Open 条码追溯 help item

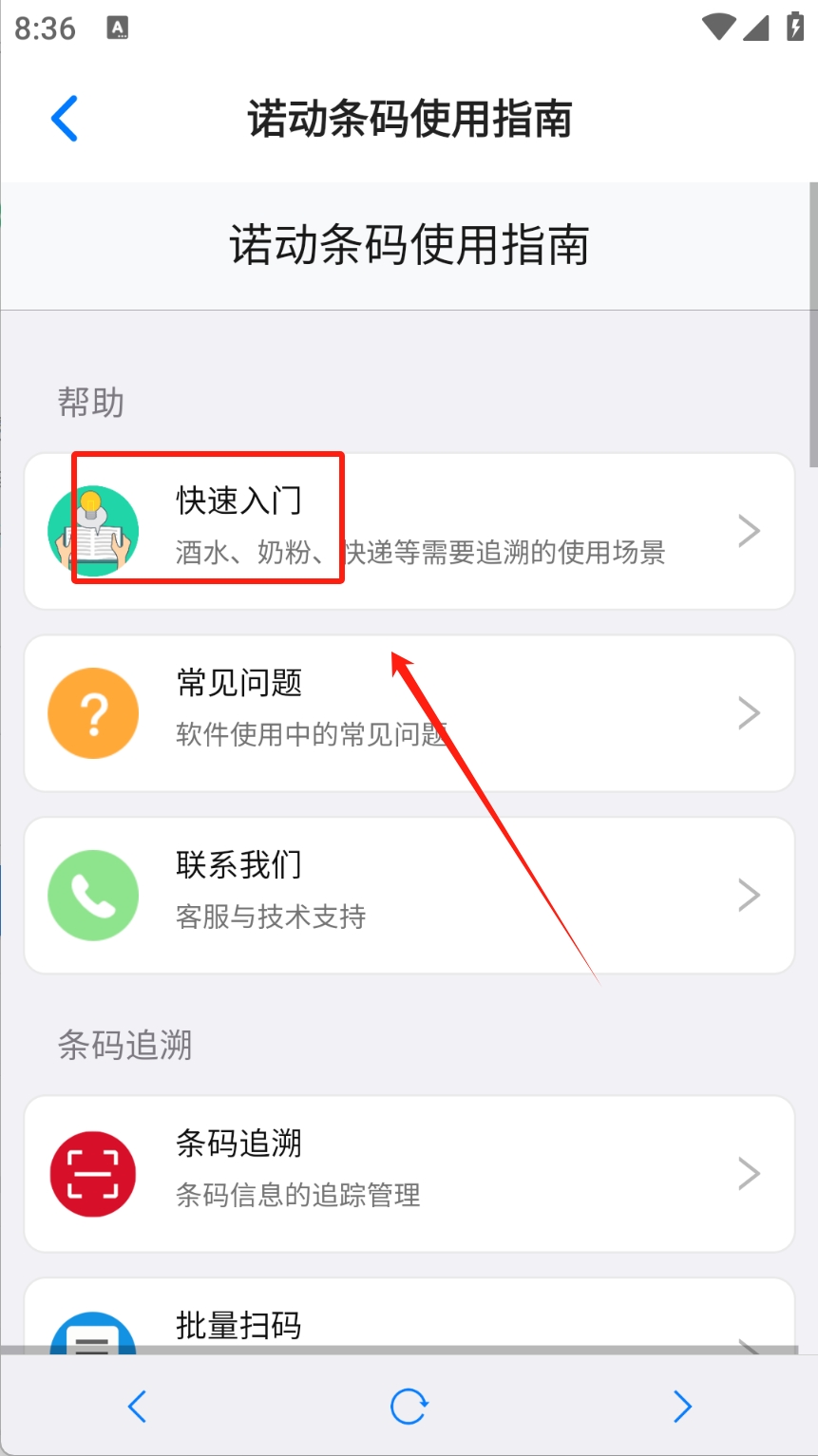(x=409, y=1174)
